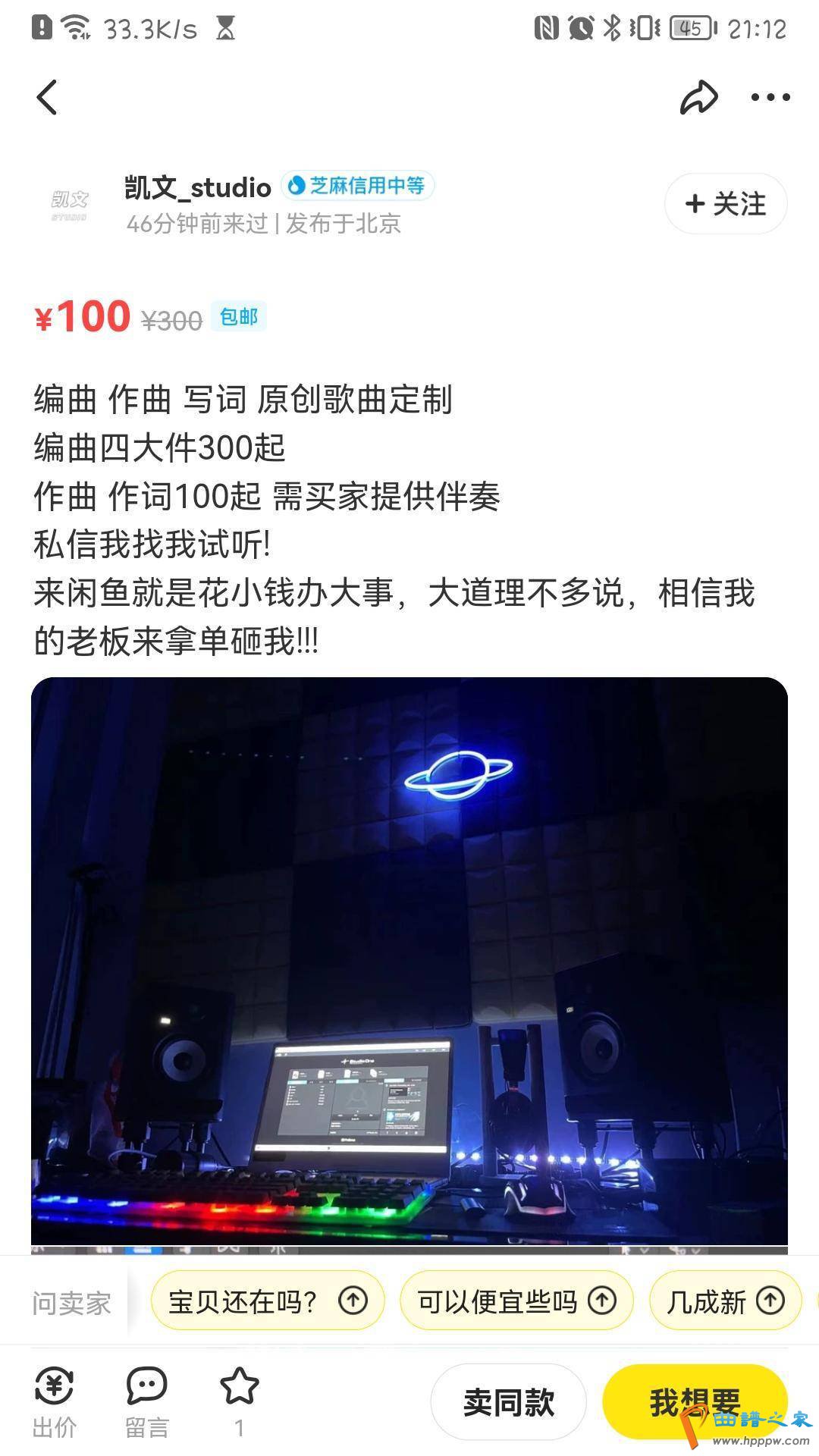The image size is (819, 1456).
Task: Tap 卖同款 to sell similar item
Action: coord(508,1401)
